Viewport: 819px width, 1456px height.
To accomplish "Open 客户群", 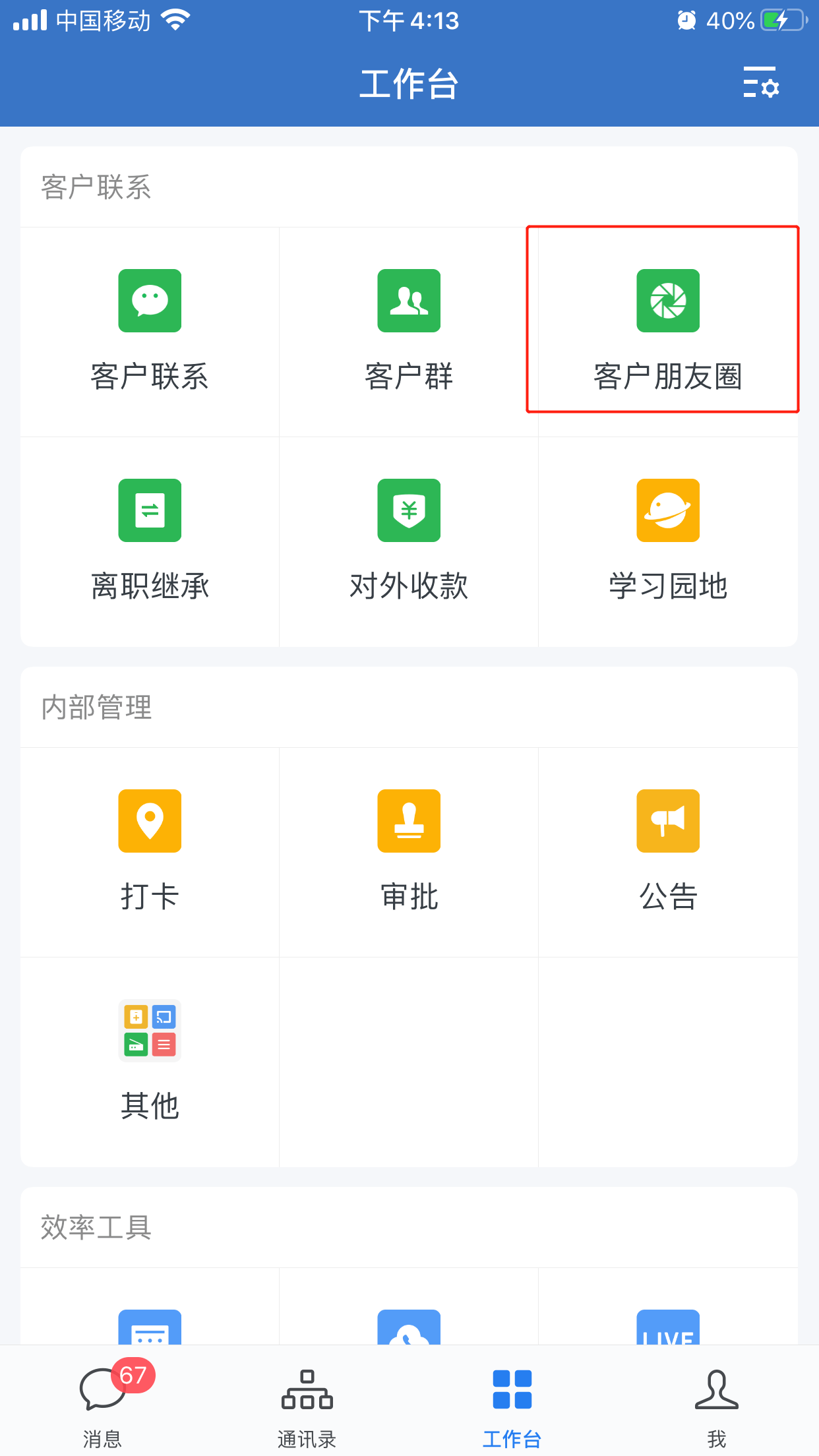I will coord(409,332).
